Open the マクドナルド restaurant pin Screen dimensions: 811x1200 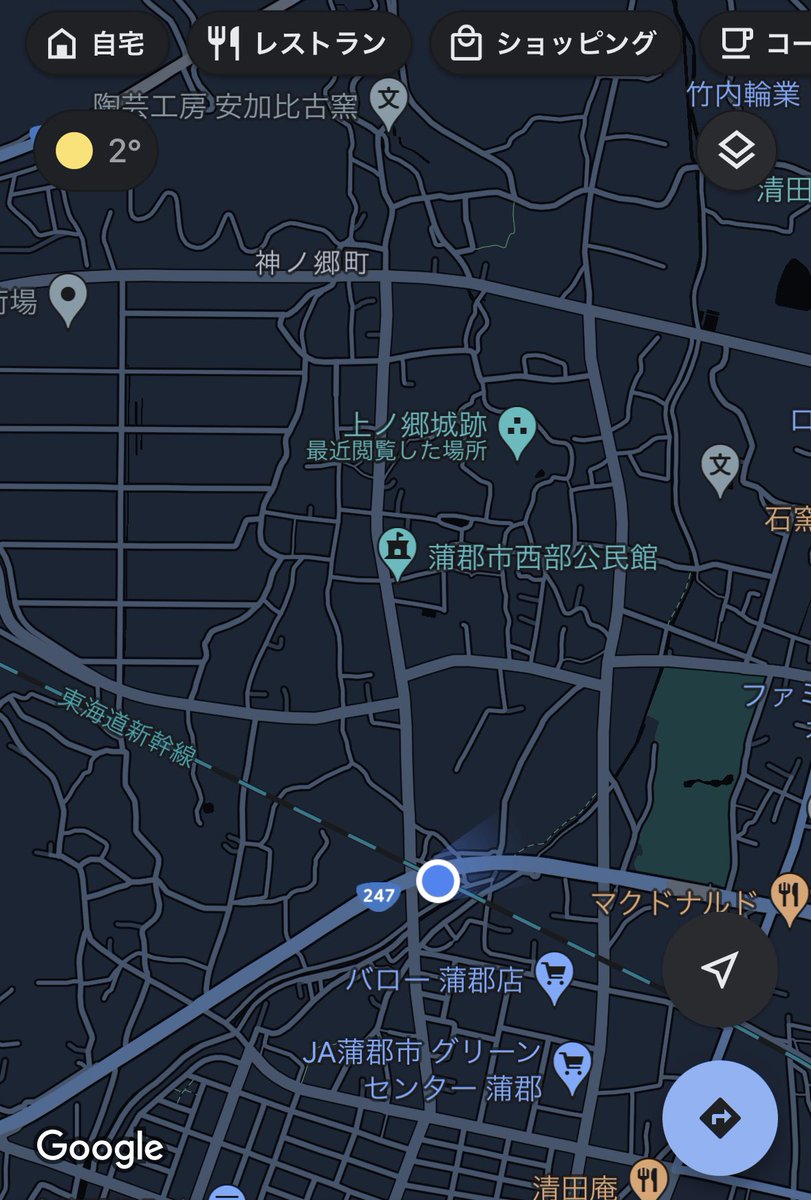pos(790,894)
